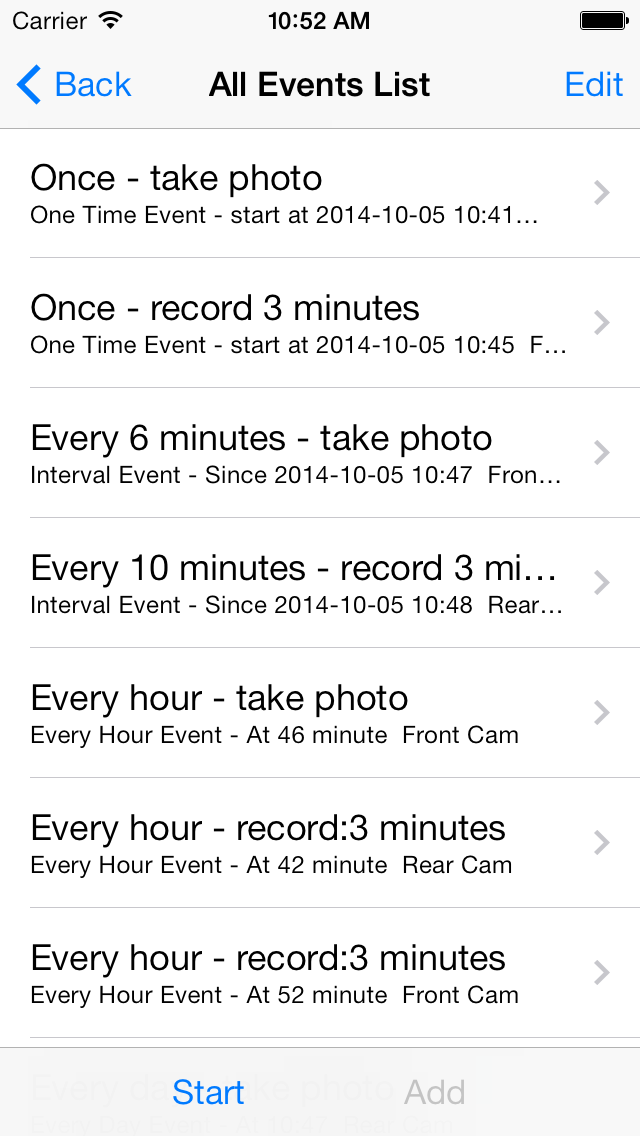Viewport: 640px width, 1136px height.
Task: Open the 'Every 10 minutes - record' event
Action: 320,582
